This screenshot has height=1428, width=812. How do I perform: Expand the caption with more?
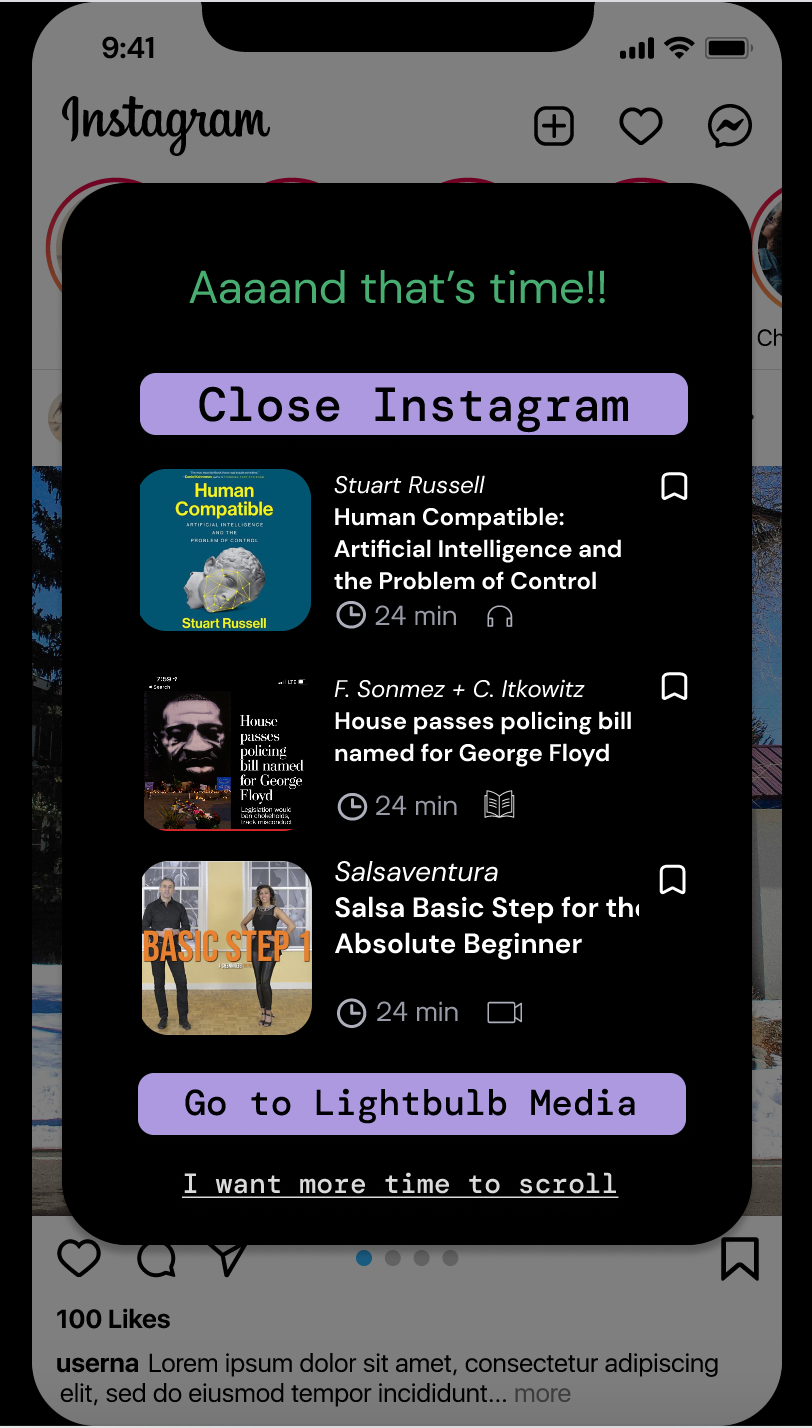[x=543, y=1393]
